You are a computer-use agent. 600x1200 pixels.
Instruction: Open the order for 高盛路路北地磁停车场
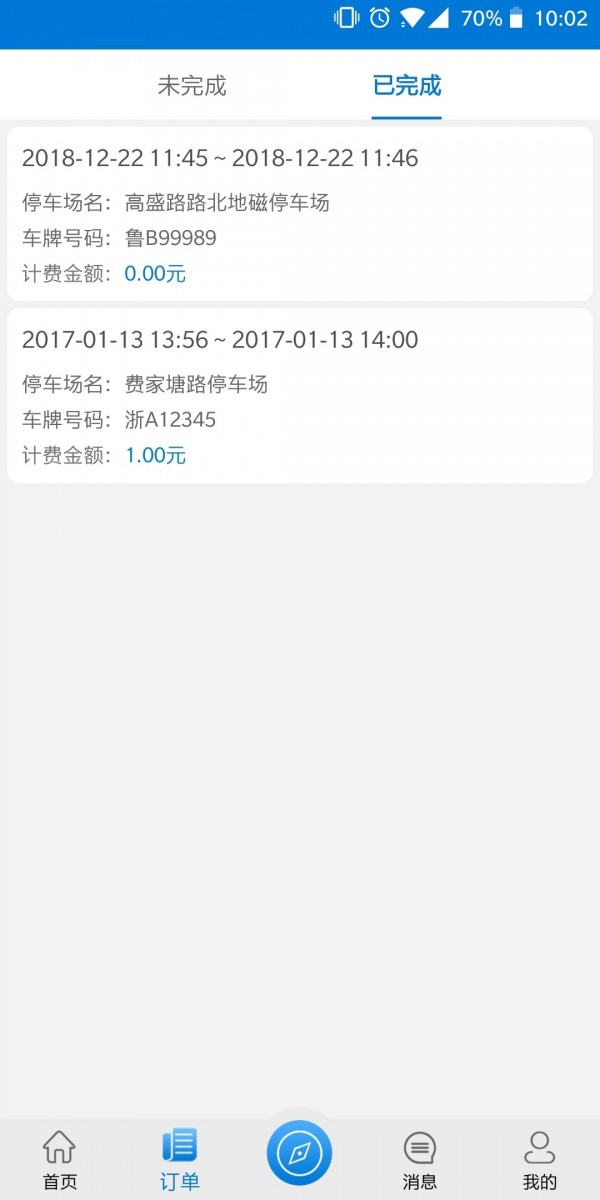coord(300,213)
